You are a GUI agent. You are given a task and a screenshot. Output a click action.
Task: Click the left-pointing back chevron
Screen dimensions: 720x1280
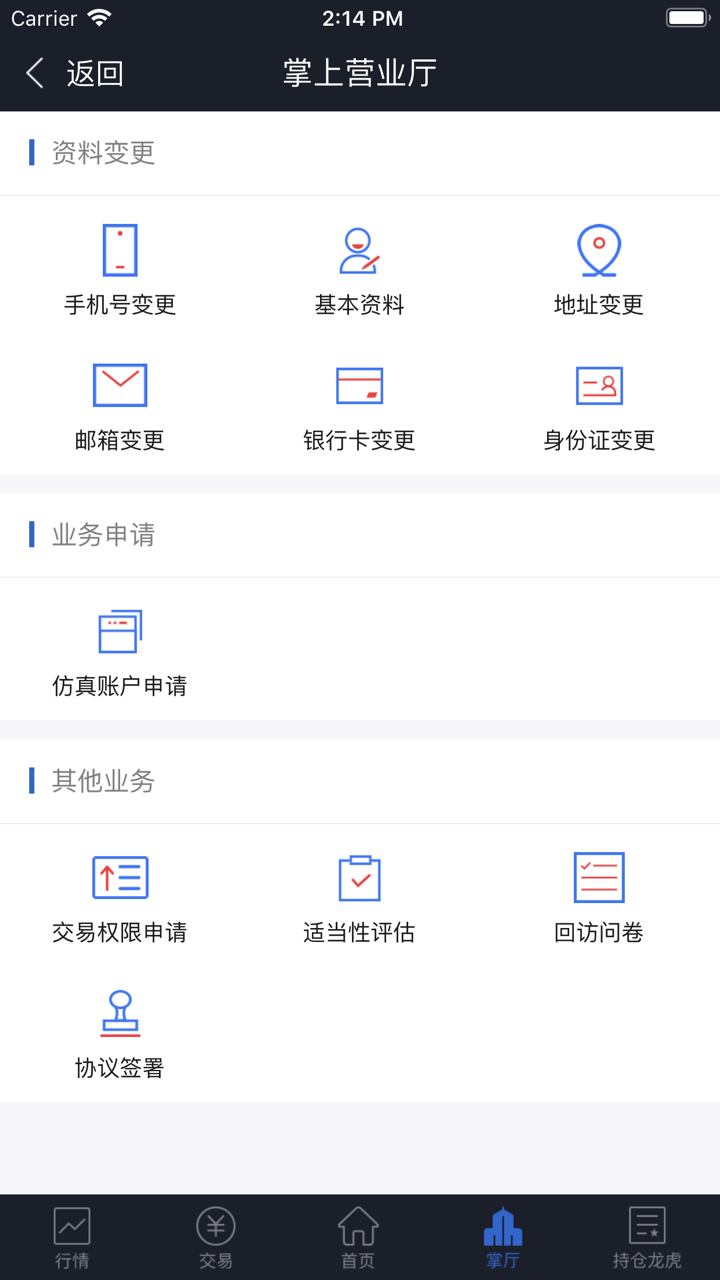tap(33, 73)
